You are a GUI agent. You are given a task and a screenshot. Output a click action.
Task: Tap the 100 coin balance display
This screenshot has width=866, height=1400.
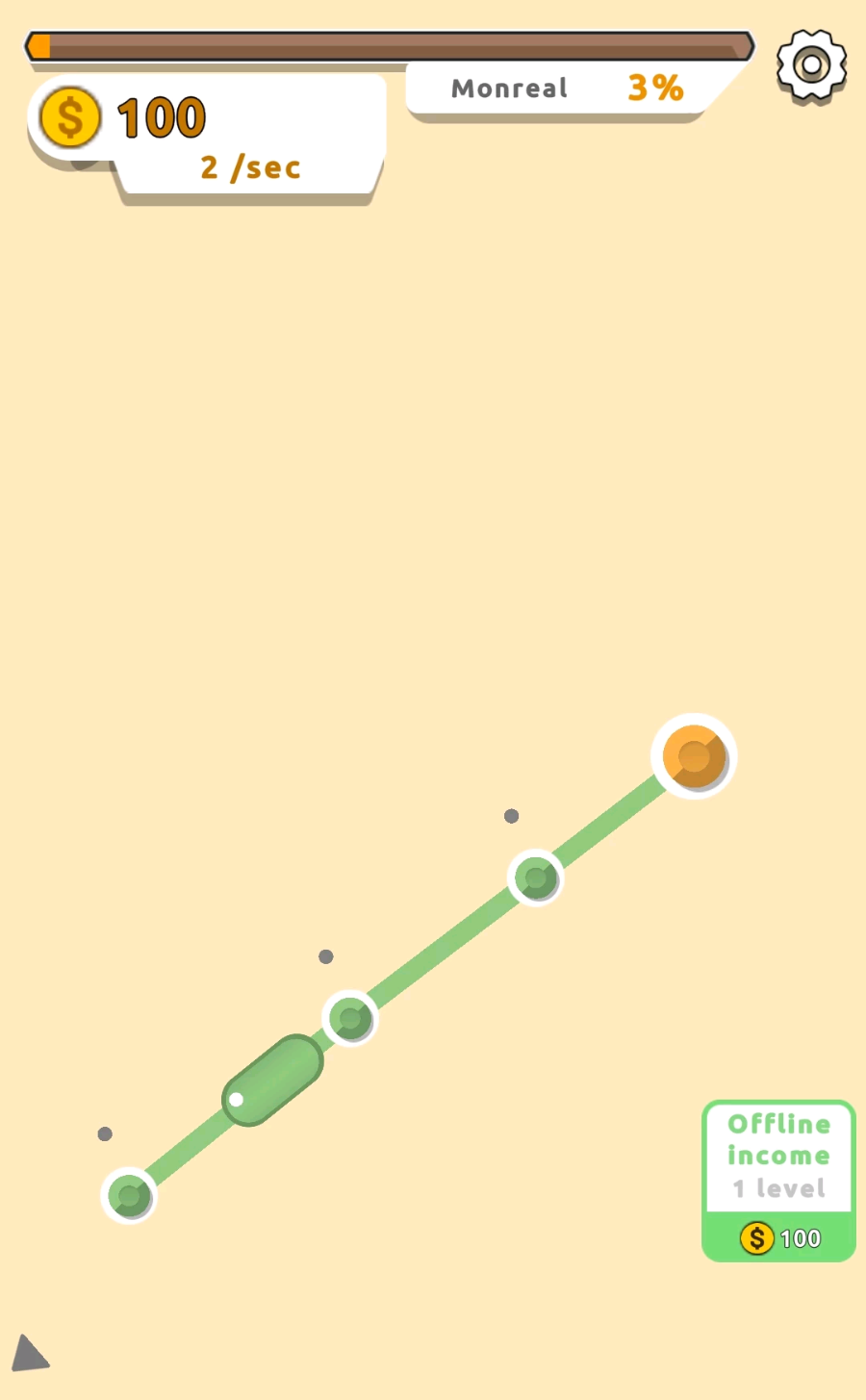click(x=161, y=115)
